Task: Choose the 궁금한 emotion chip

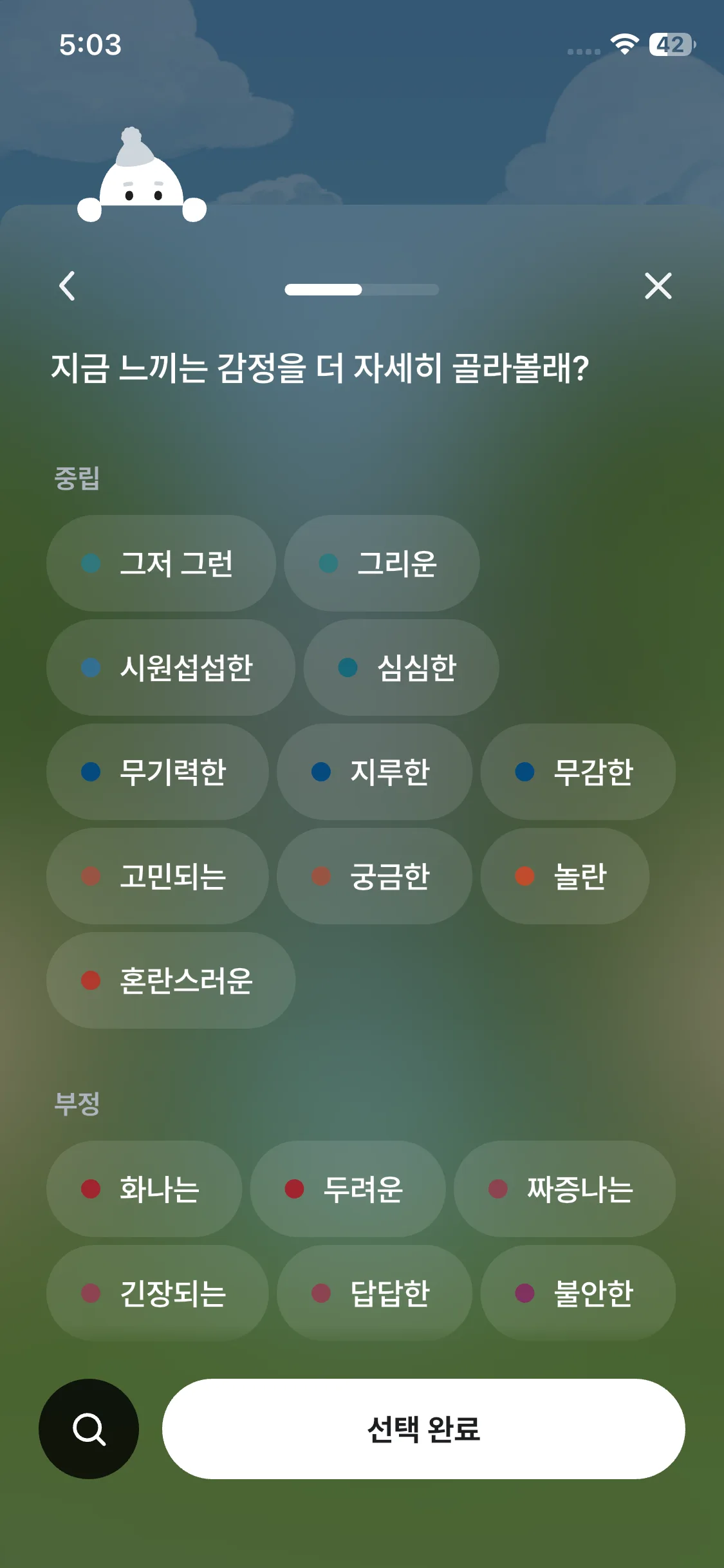Action: 374,876
